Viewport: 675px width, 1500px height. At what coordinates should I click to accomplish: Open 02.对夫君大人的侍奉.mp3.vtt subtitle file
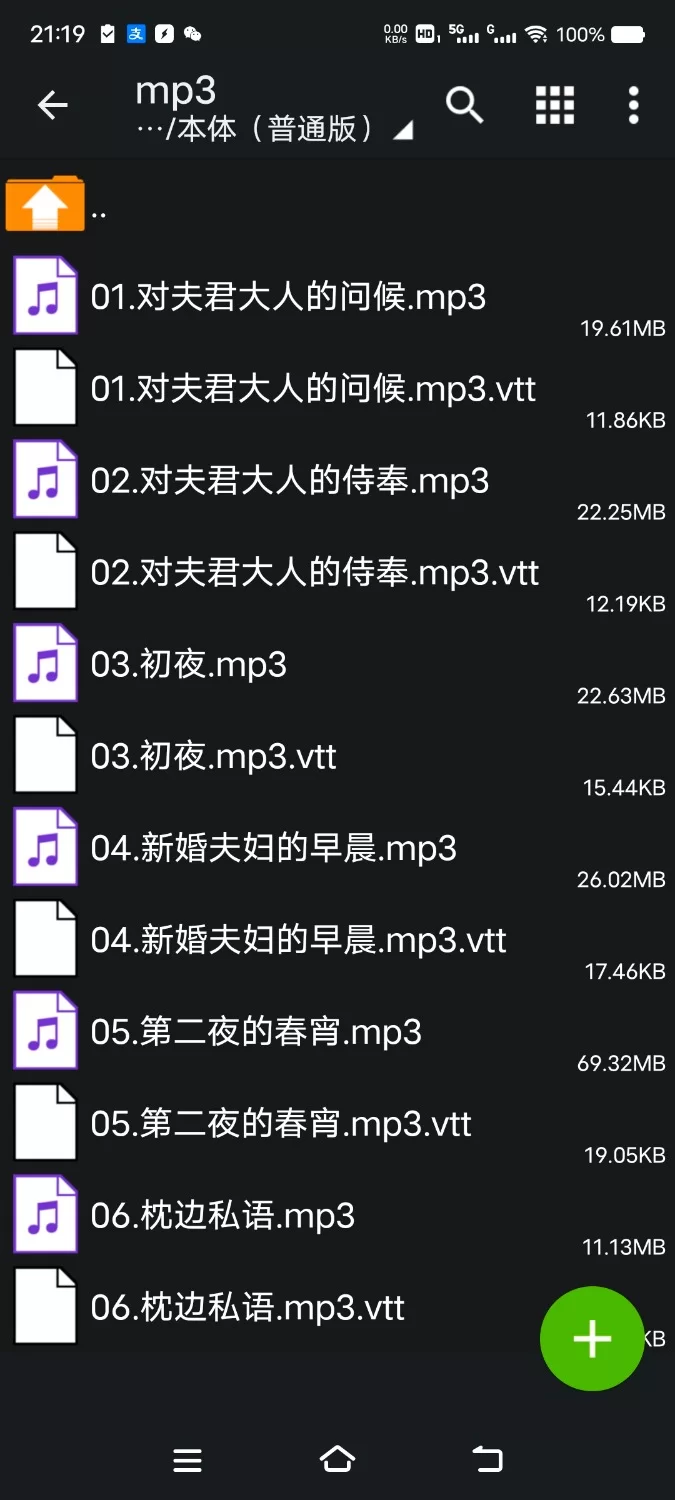click(x=315, y=573)
